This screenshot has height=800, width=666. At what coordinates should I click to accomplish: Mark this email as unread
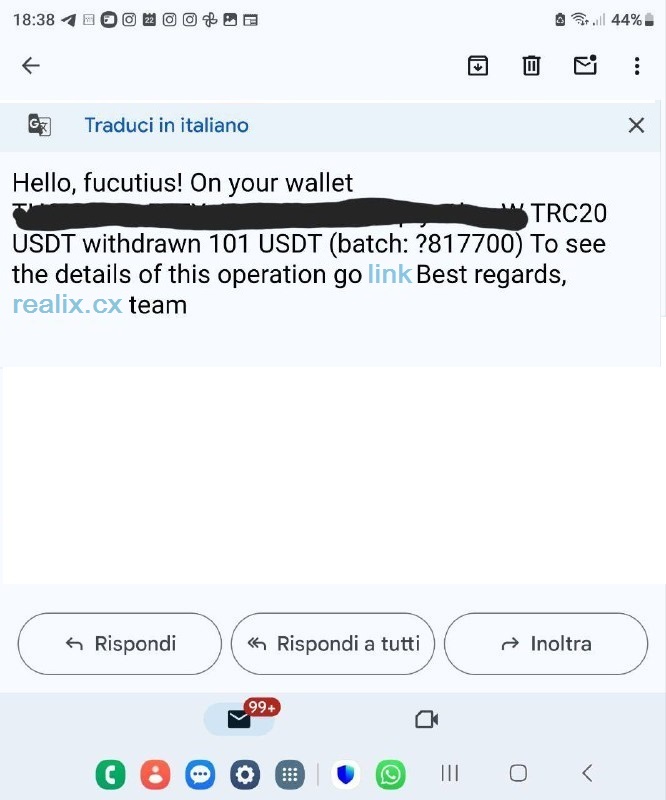coord(584,66)
